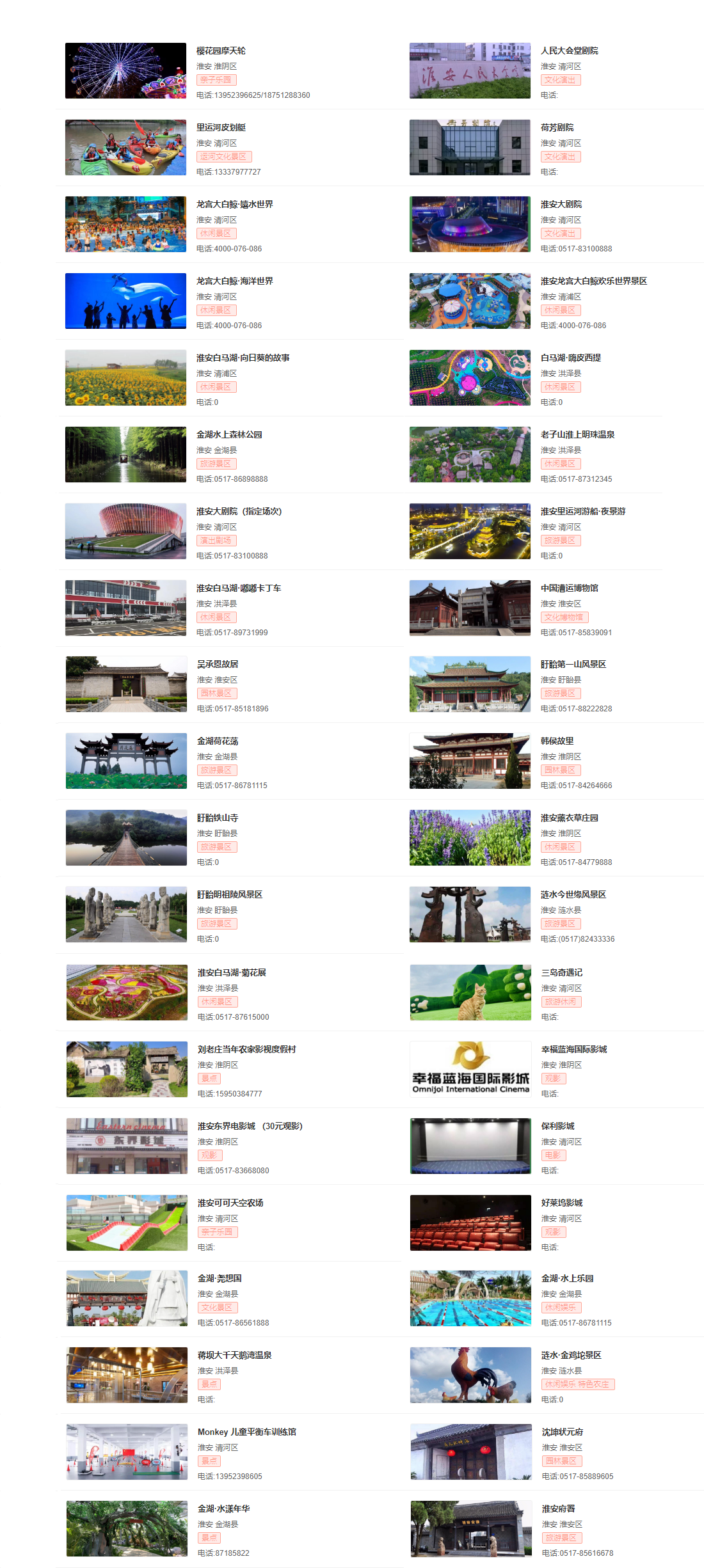Viewport: 704px width, 1568px height.
Task: Open 淮安薰衣草庄园 details
Action: [x=569, y=818]
